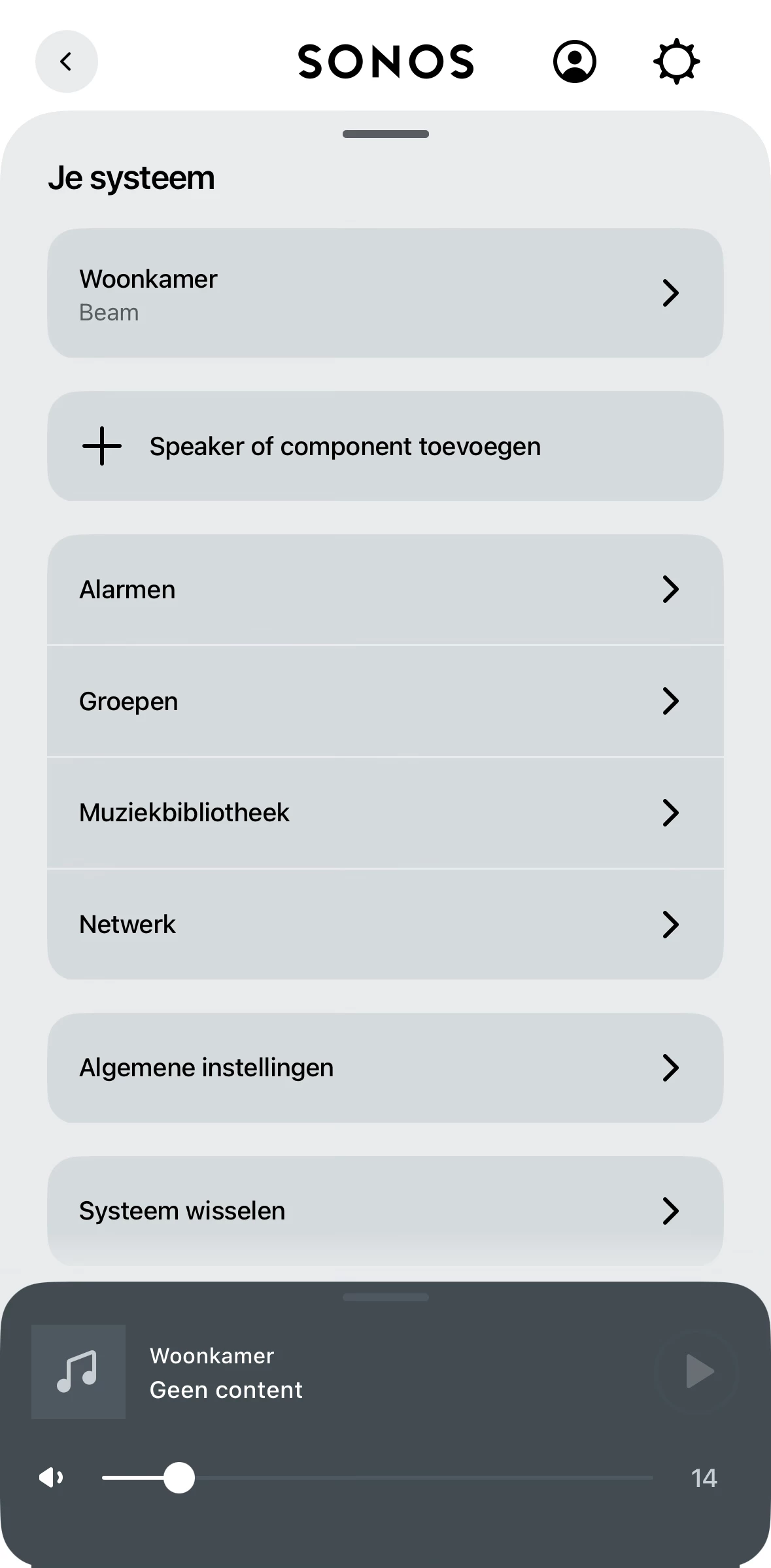Open Alarmen
Image resolution: width=771 pixels, height=1568 pixels.
(x=385, y=590)
